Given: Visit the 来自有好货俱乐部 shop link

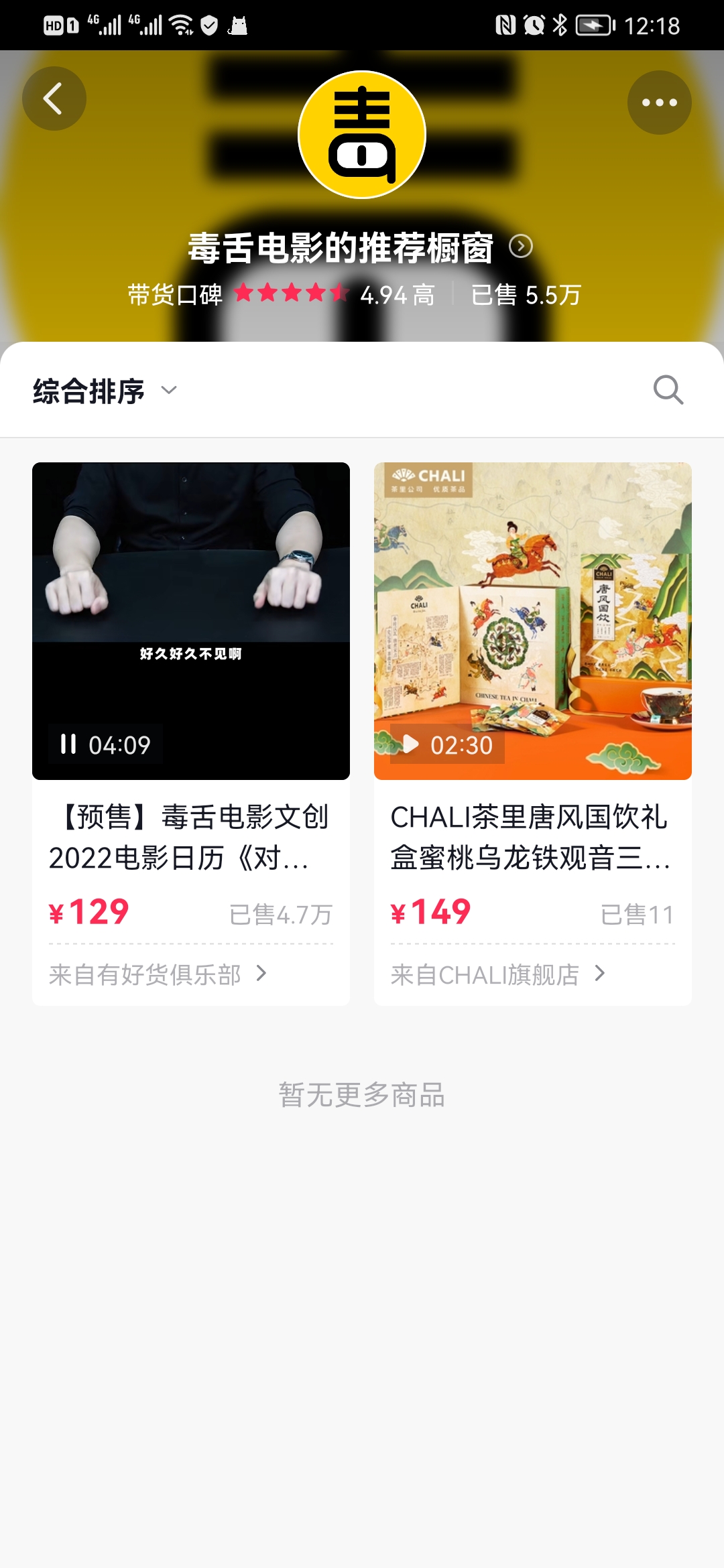Looking at the screenshot, I should (158, 974).
